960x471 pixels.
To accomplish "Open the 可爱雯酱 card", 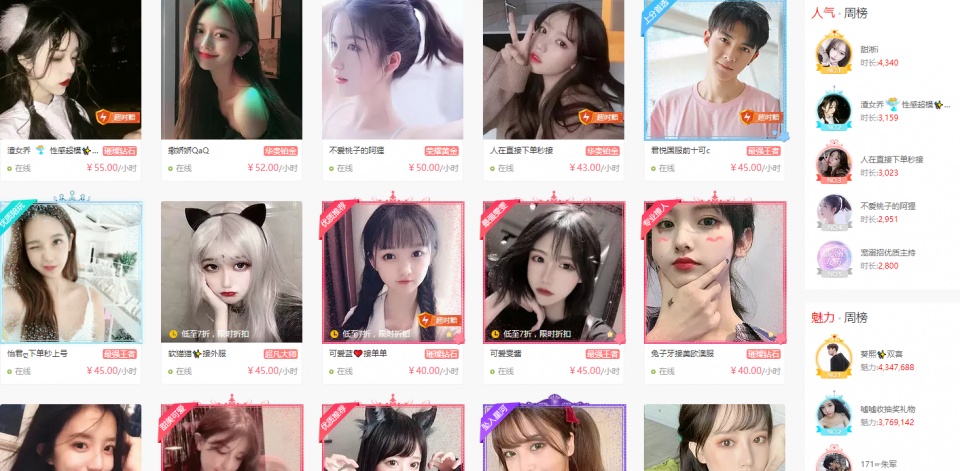I will (x=553, y=292).
